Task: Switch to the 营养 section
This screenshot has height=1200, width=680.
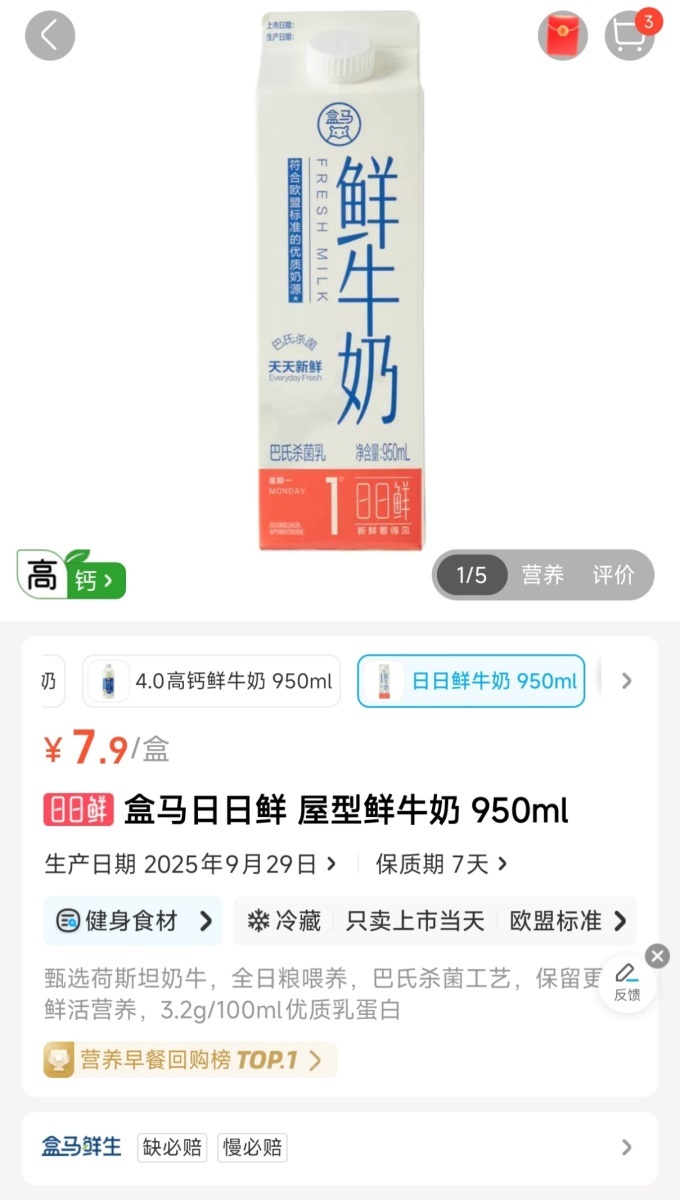Action: [x=542, y=575]
